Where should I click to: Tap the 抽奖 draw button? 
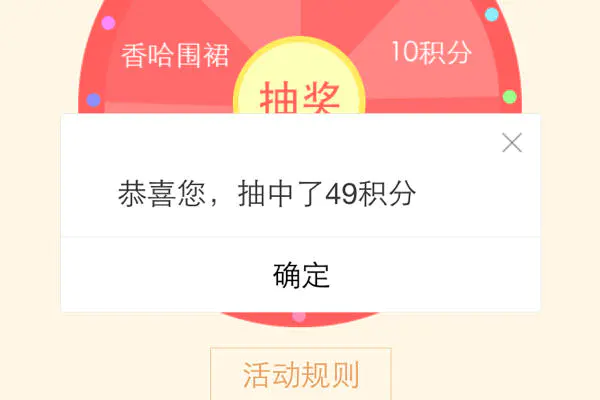click(301, 95)
